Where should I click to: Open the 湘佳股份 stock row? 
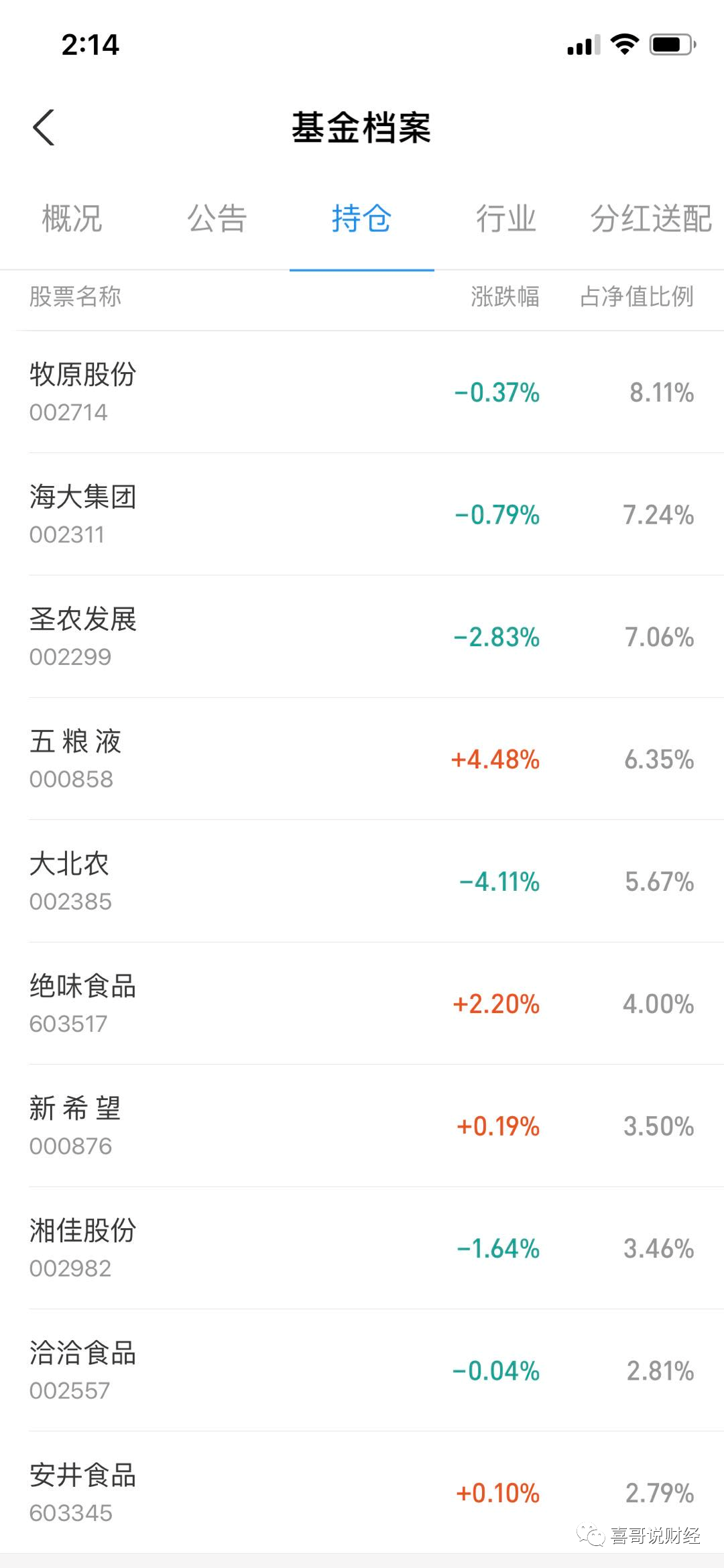(362, 1248)
